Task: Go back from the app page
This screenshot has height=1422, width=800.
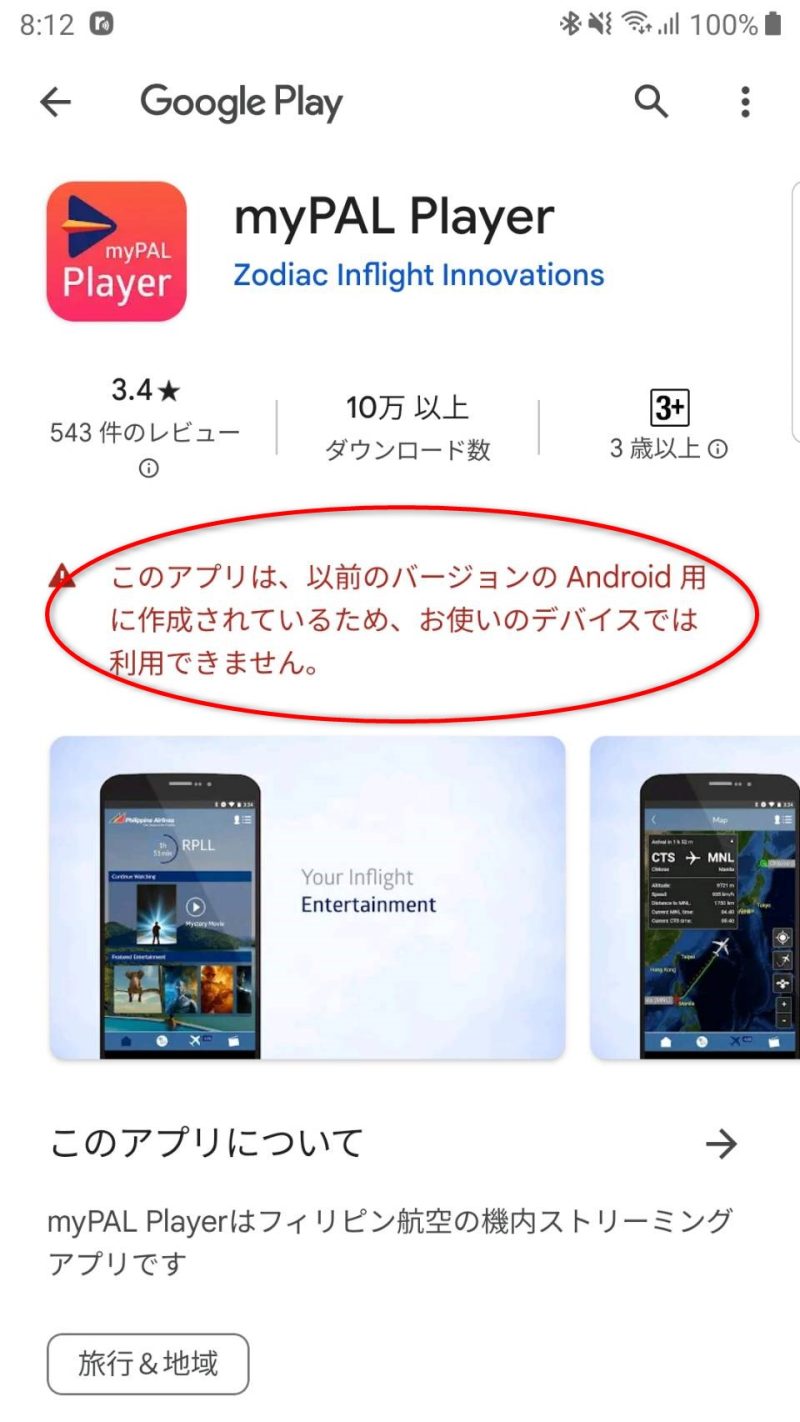Action: coord(56,102)
